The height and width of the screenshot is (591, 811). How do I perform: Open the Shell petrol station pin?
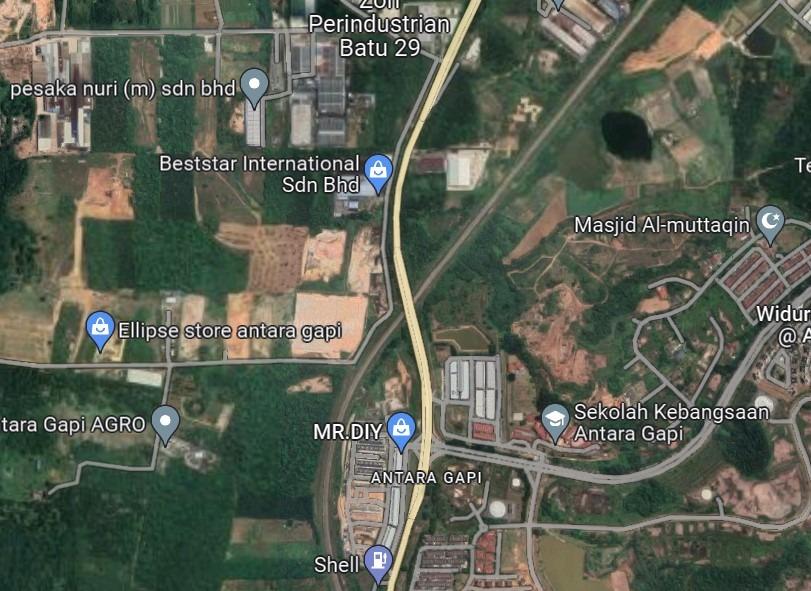tap(378, 564)
